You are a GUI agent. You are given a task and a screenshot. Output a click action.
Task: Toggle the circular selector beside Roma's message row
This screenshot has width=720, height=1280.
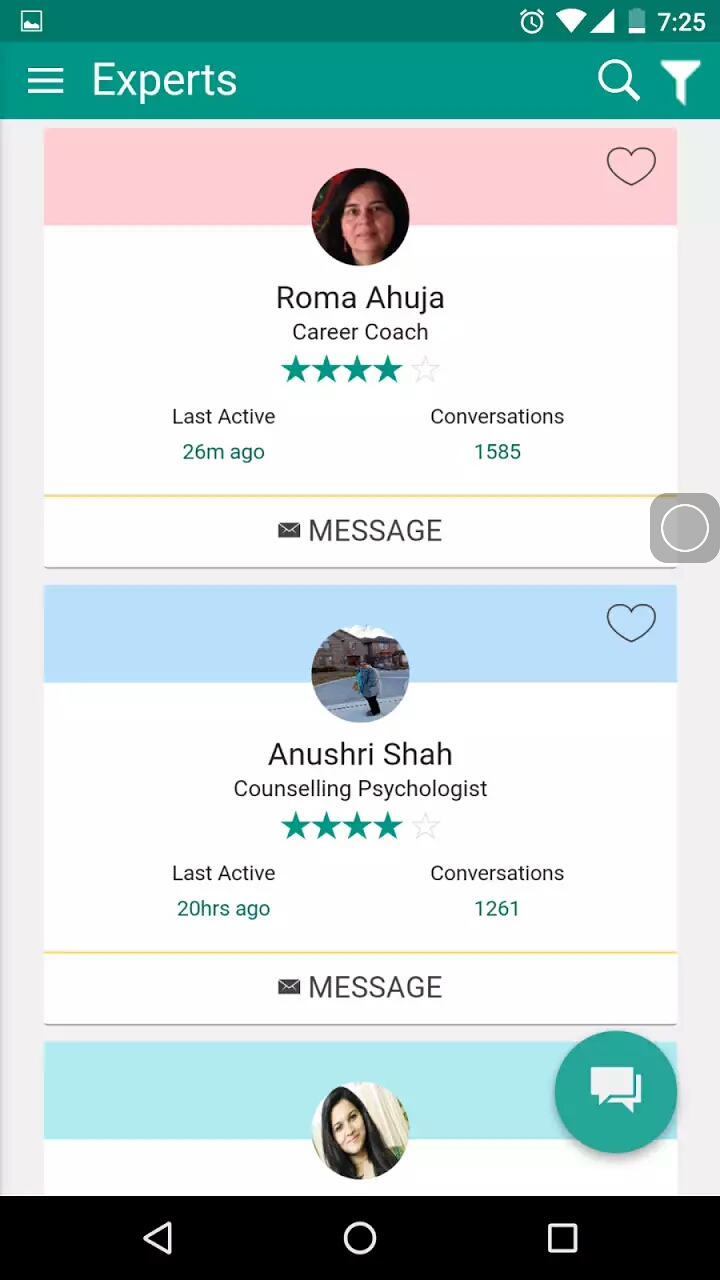click(684, 528)
